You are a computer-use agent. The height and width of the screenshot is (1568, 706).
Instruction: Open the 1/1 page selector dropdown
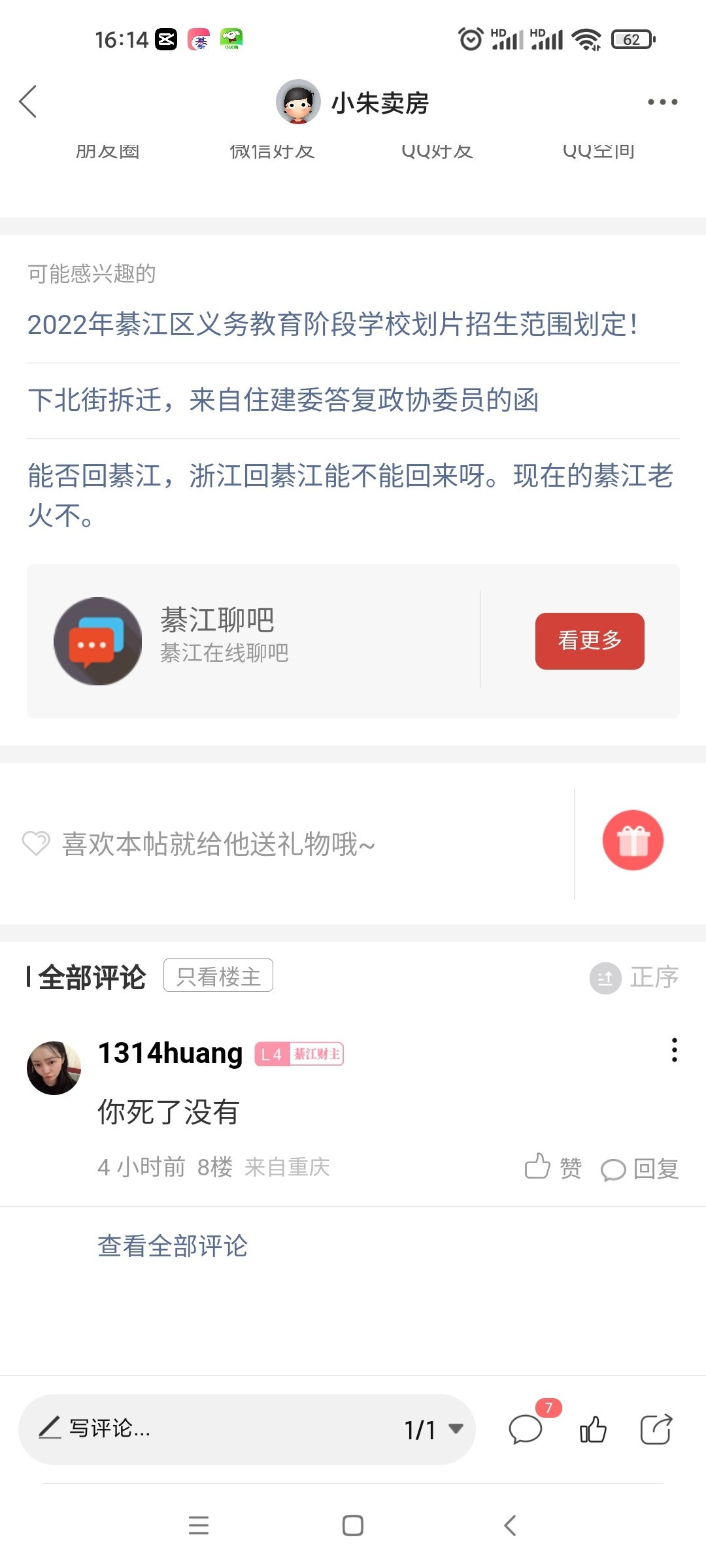[x=433, y=1429]
